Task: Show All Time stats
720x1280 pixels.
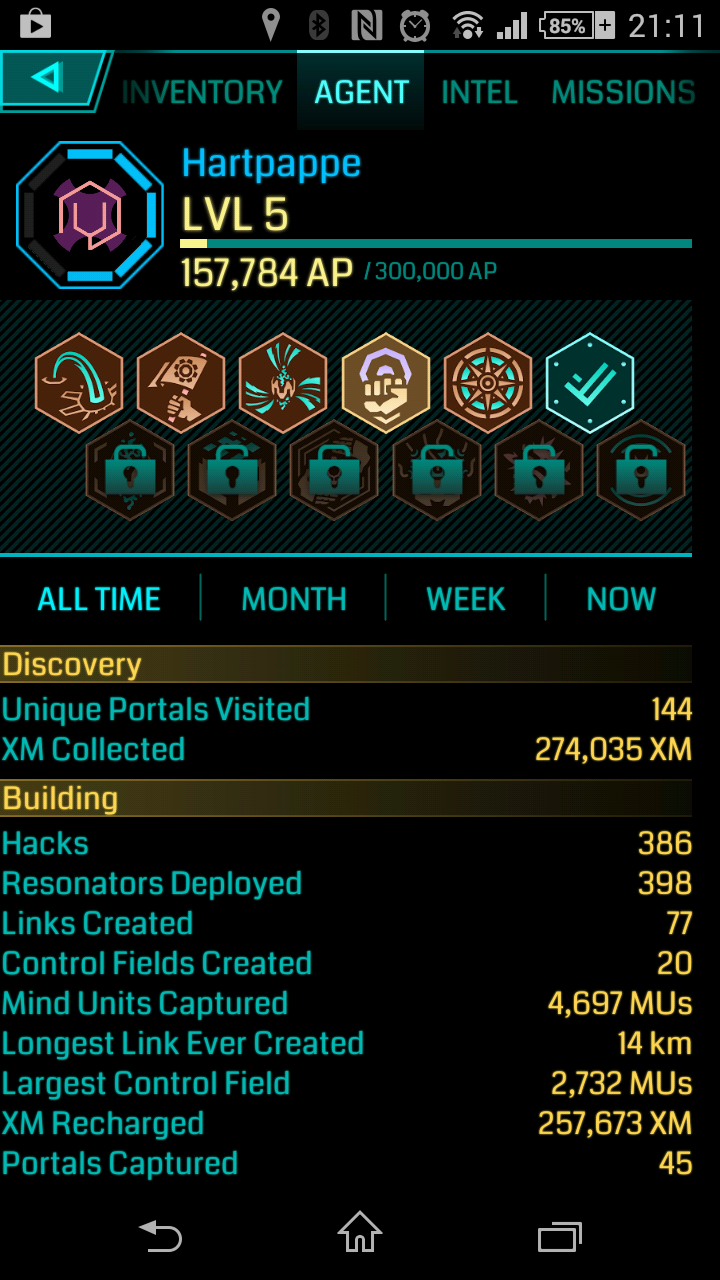Action: point(99,599)
